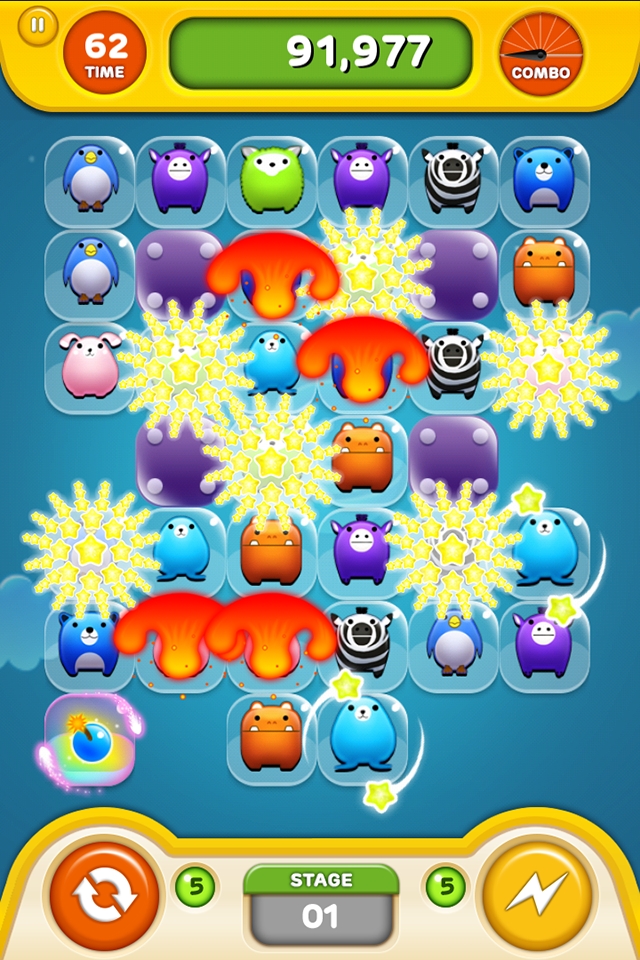Shuffle the board with the refresh button

point(104,895)
